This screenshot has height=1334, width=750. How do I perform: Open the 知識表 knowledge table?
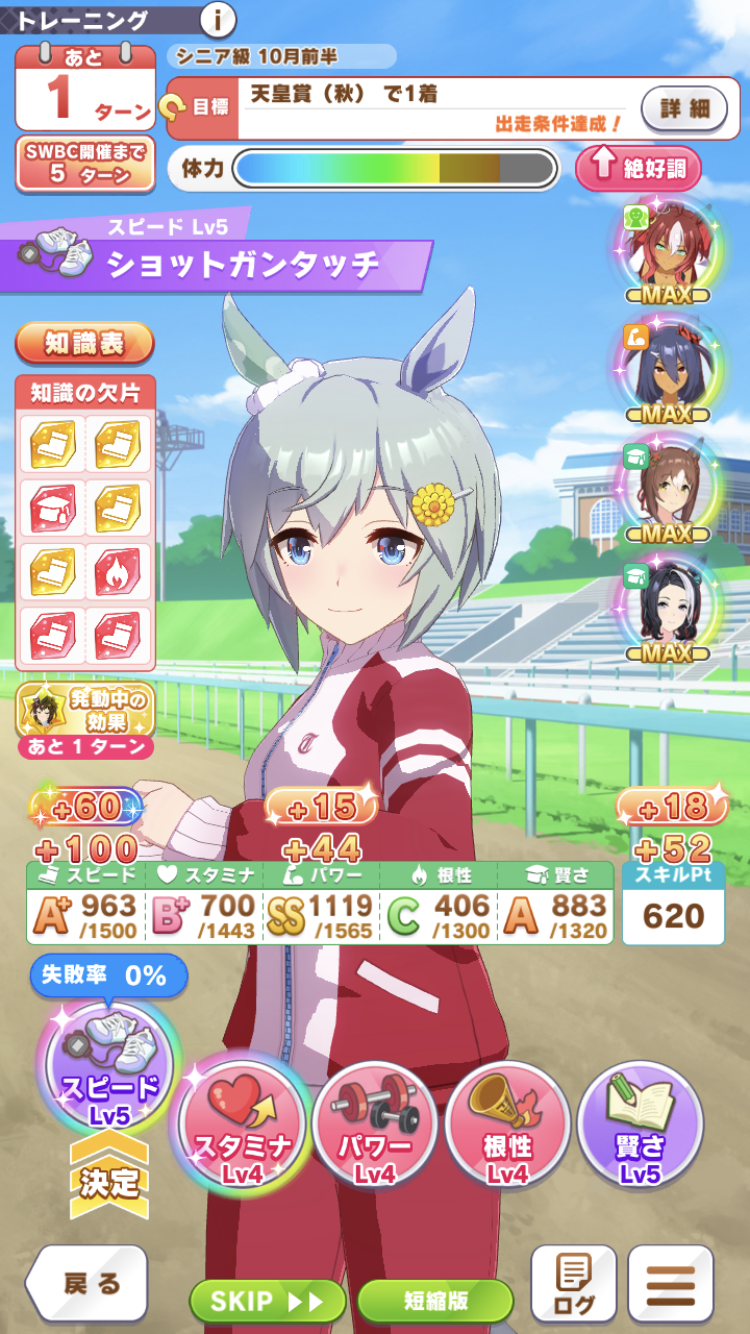pyautogui.click(x=85, y=343)
